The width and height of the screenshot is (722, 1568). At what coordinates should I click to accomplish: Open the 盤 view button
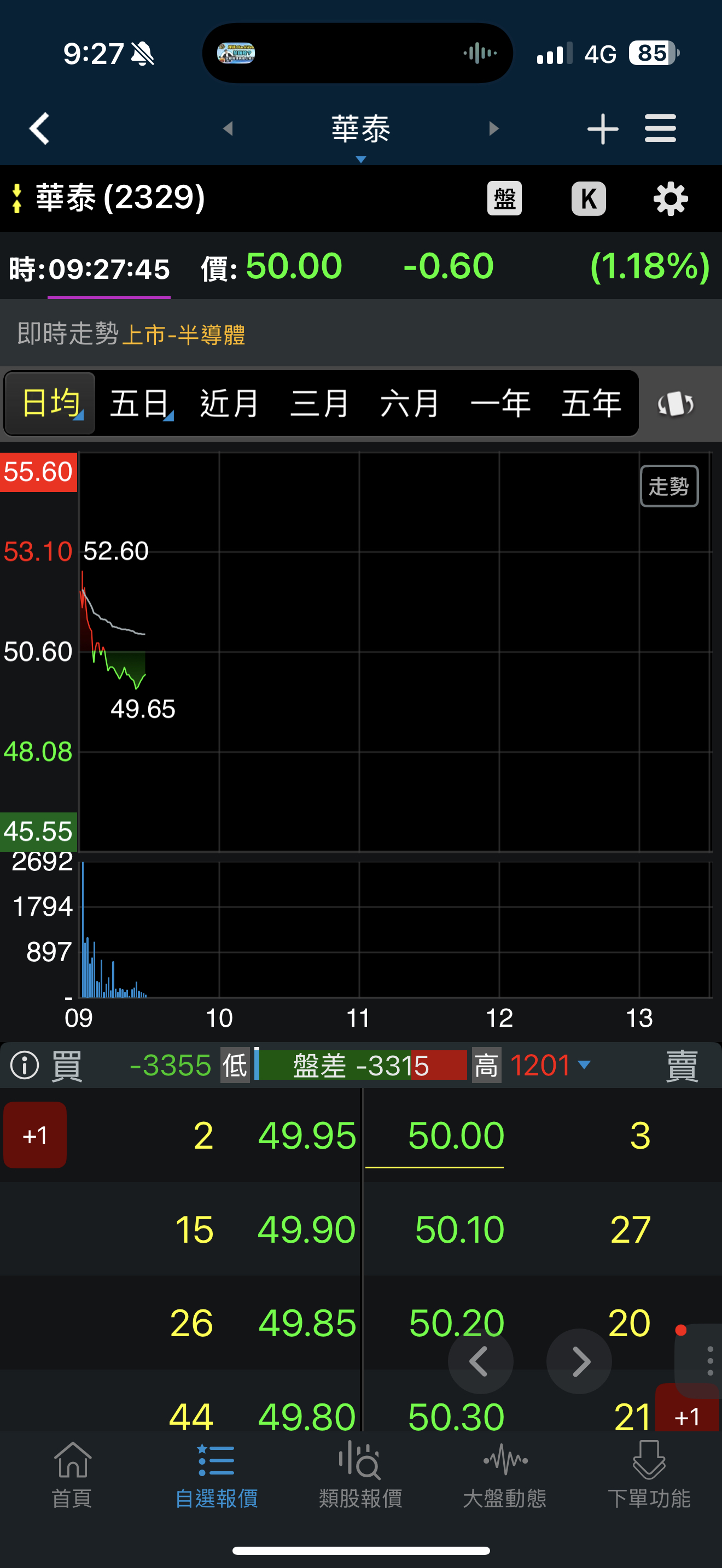504,198
